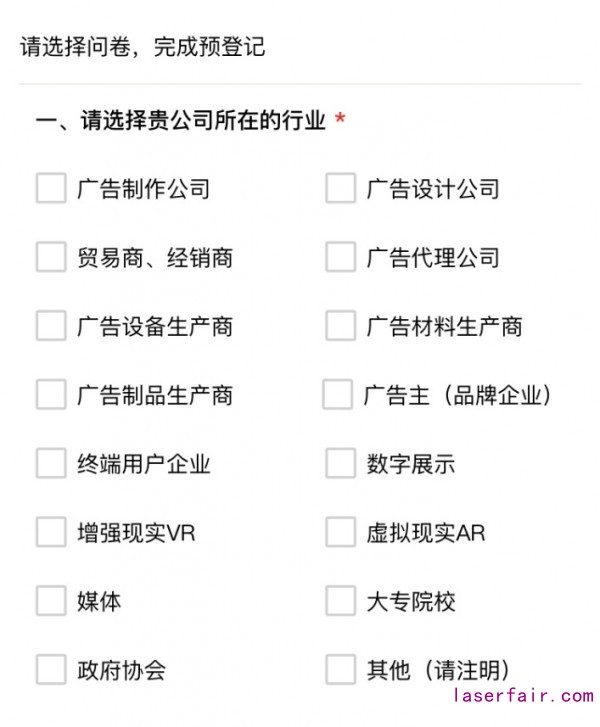Tick the 政府协会 checkbox
This screenshot has width=600, height=727.
pyautogui.click(x=51, y=669)
